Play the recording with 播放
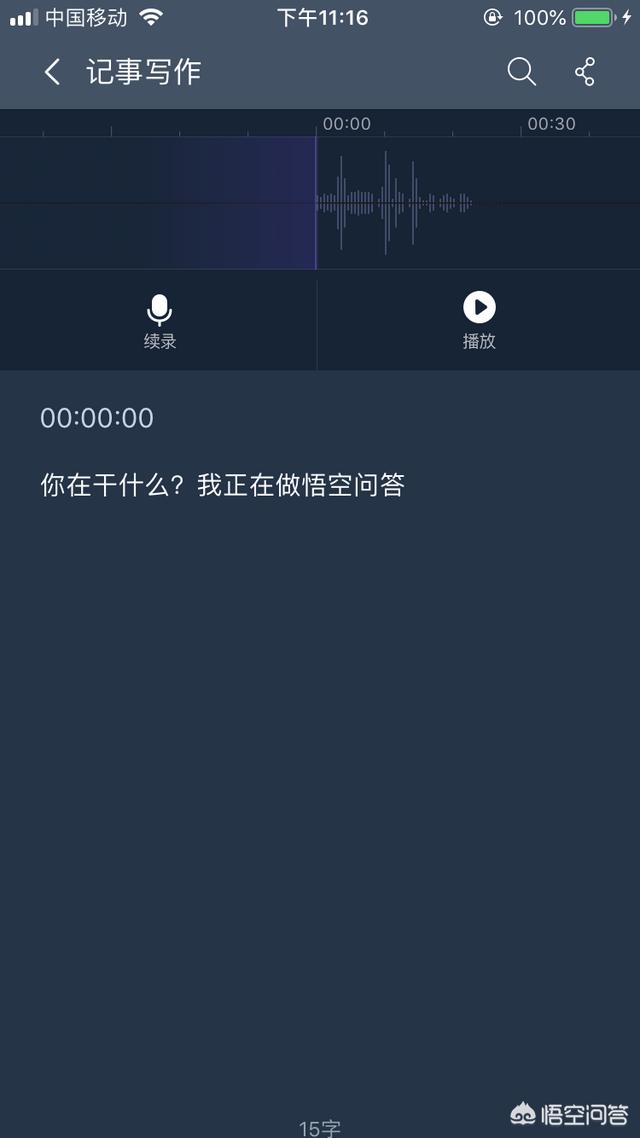 click(479, 322)
